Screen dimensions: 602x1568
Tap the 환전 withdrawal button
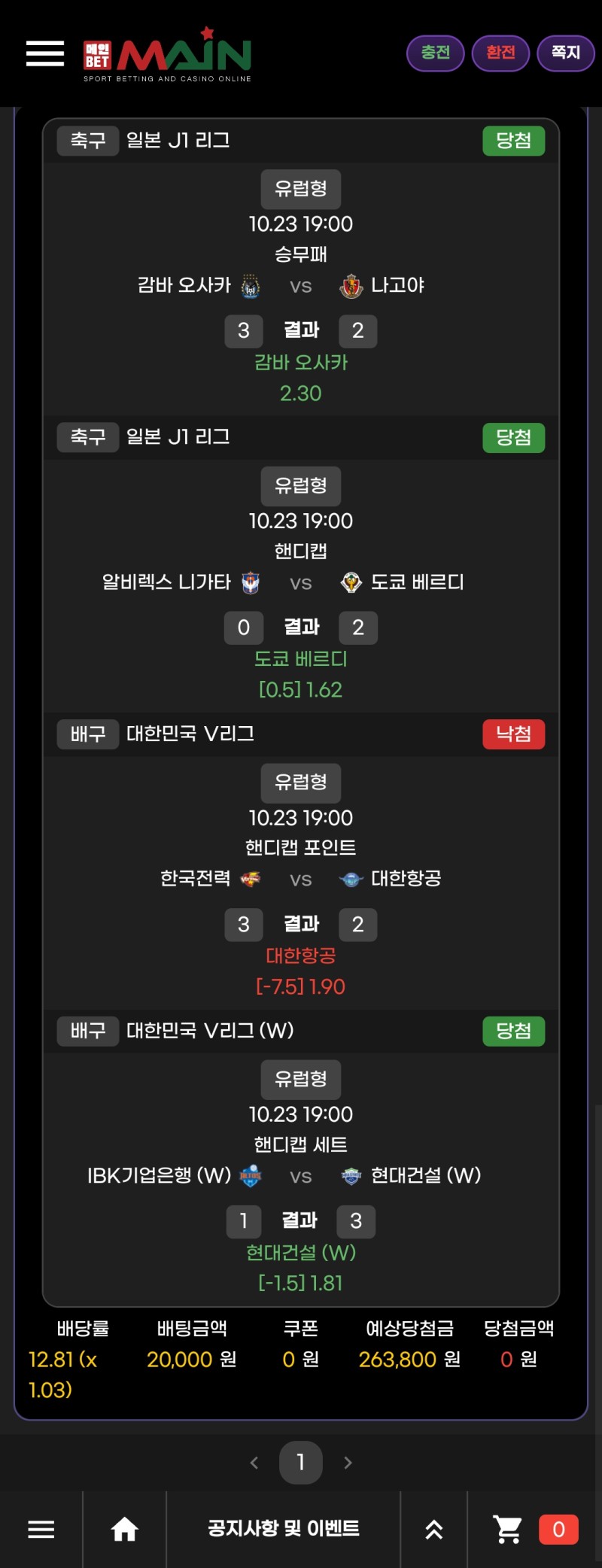point(500,53)
